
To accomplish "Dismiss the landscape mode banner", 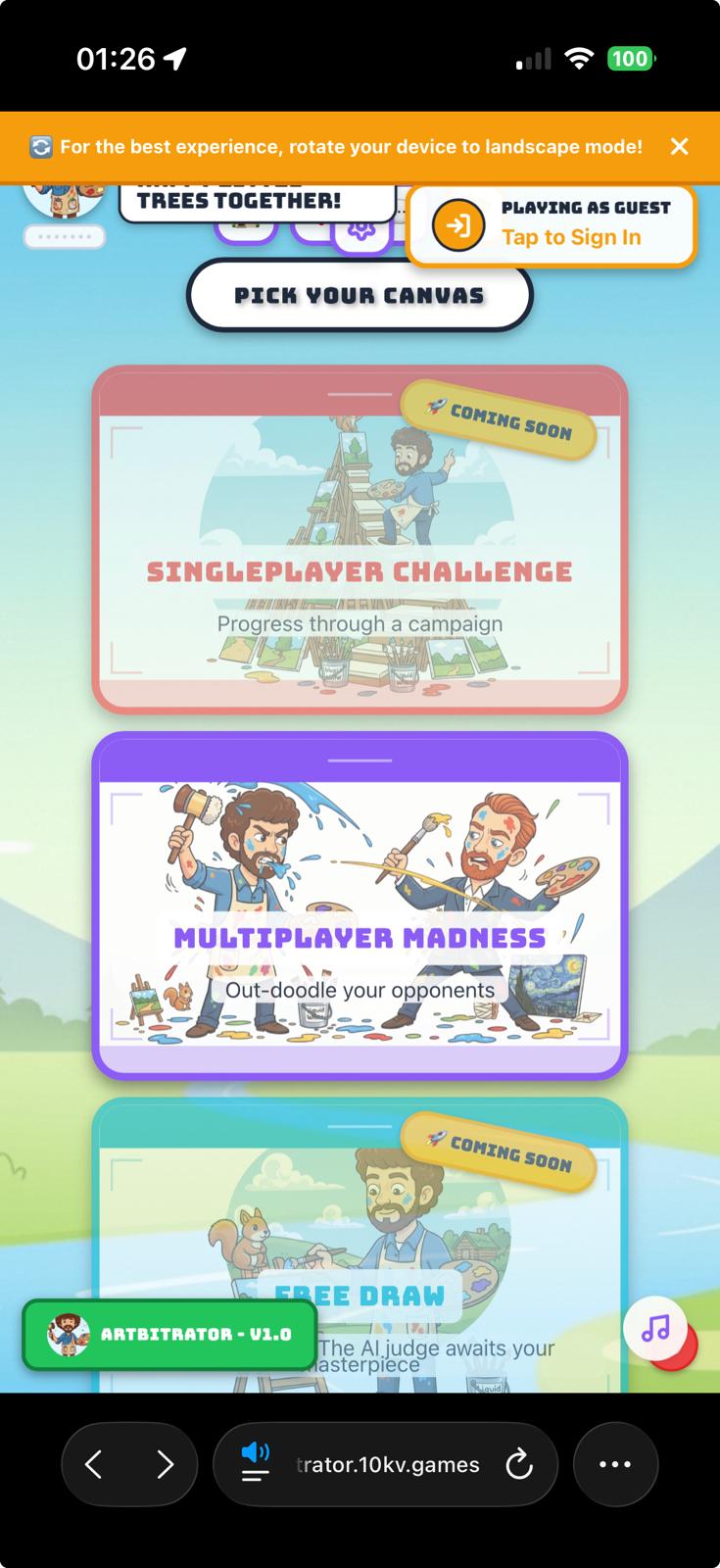I will 679,146.
